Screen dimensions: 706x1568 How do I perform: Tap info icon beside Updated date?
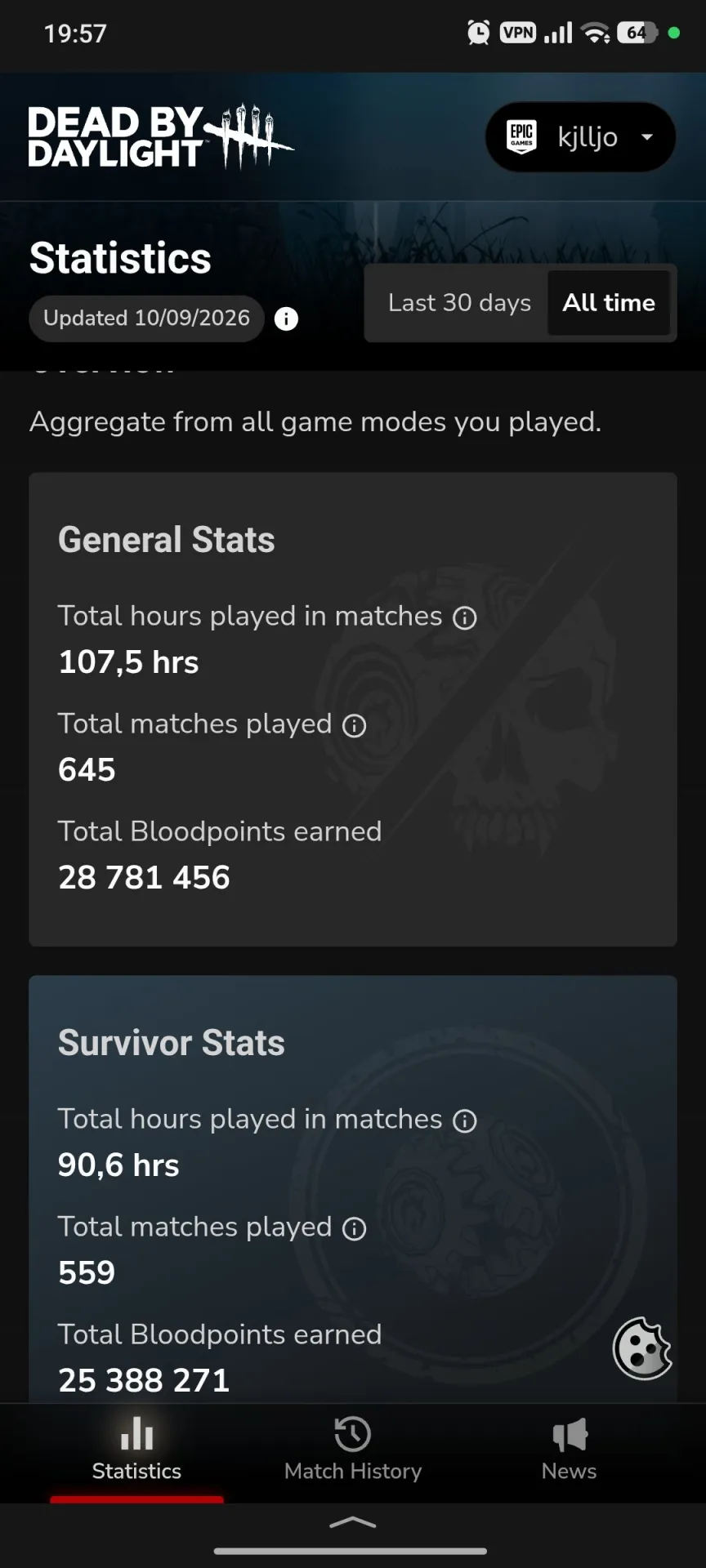click(x=286, y=318)
